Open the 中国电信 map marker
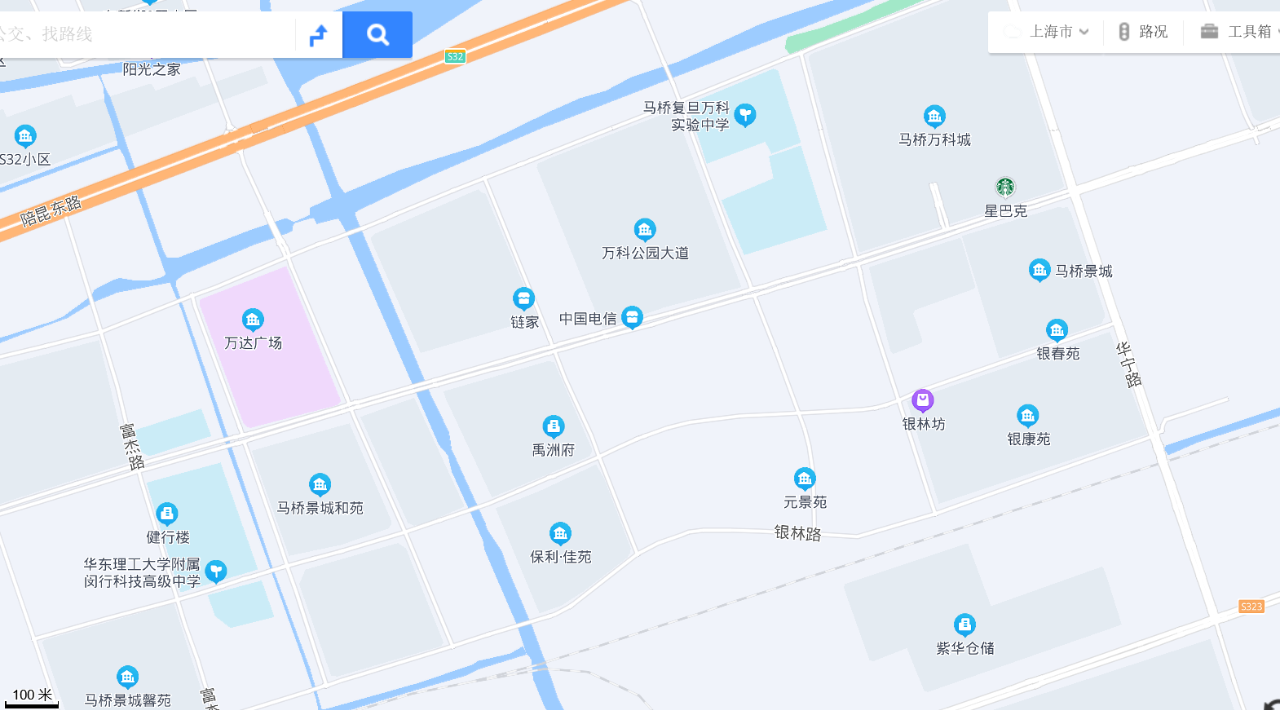The image size is (1280, 710). tap(632, 318)
